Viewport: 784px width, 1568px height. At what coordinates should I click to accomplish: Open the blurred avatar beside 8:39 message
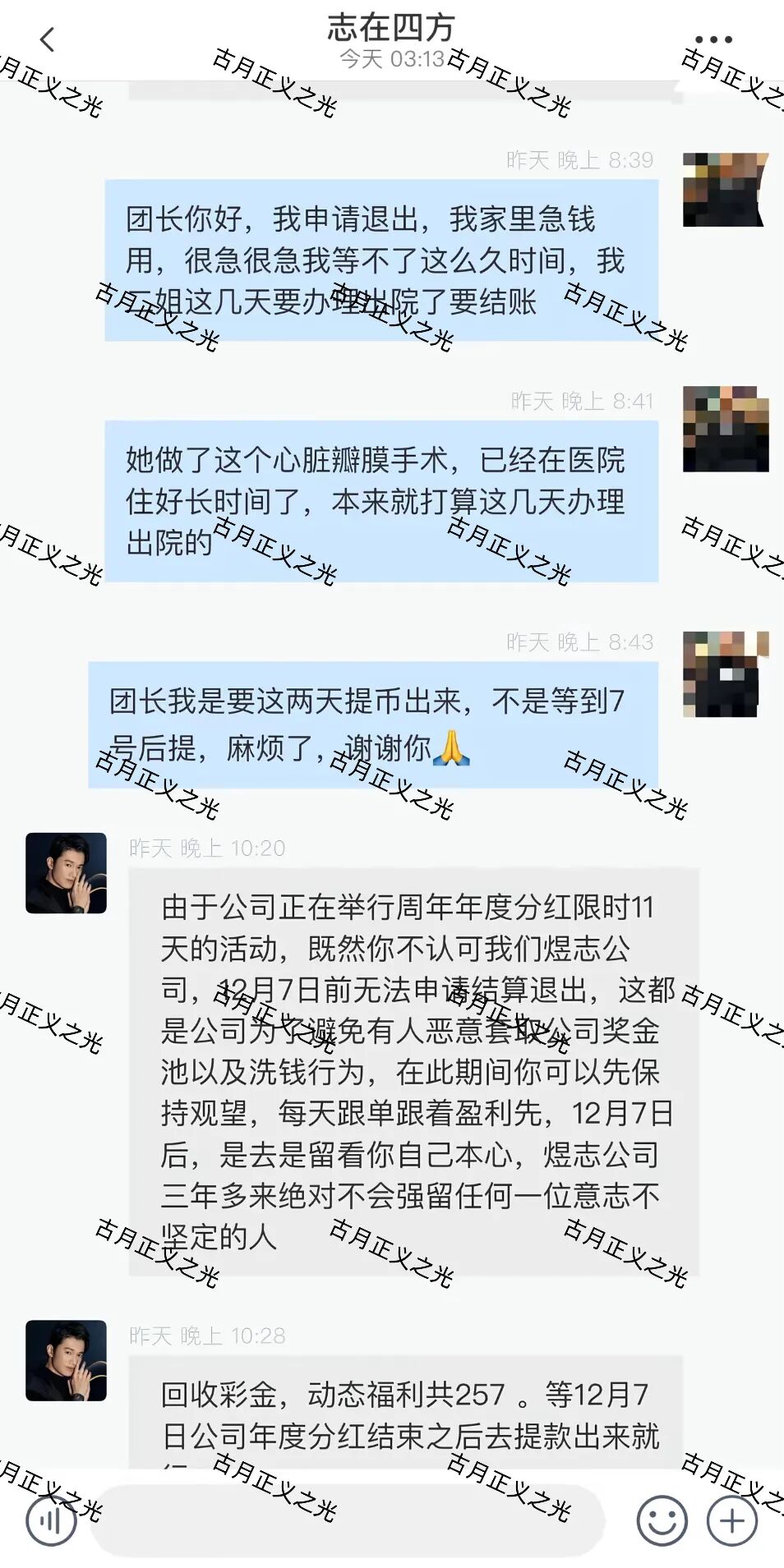[x=725, y=190]
